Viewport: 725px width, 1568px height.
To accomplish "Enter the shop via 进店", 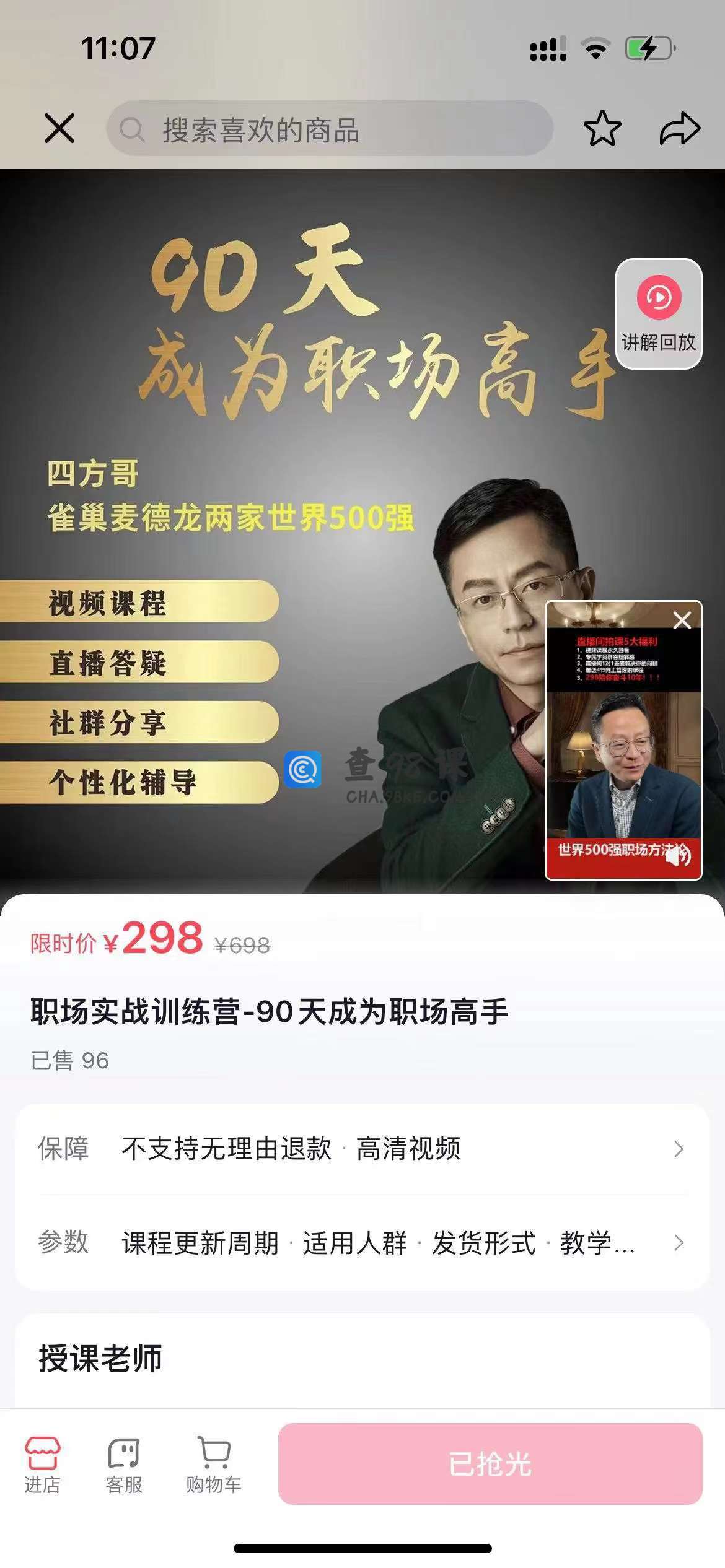I will pos(42,1465).
